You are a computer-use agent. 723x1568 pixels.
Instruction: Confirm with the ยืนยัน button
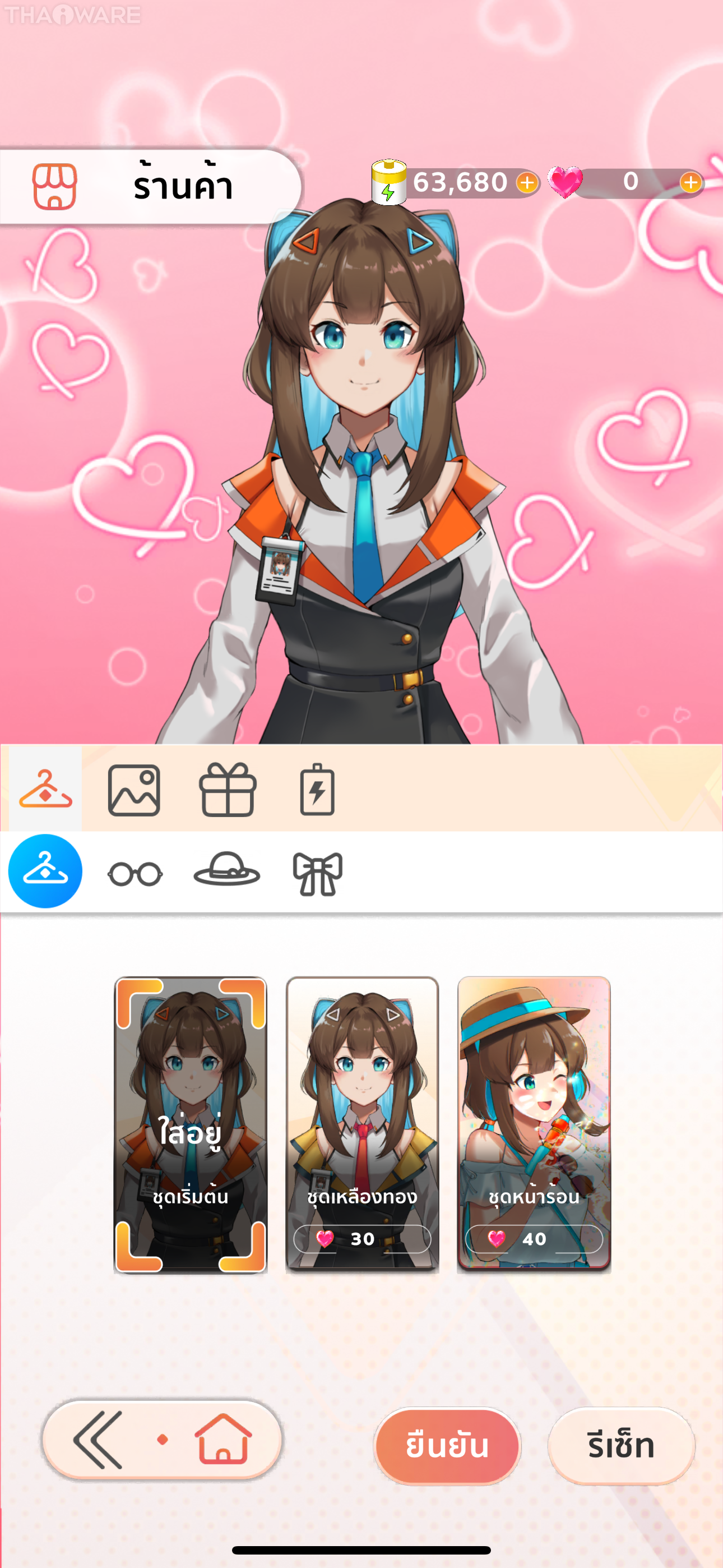(447, 1446)
